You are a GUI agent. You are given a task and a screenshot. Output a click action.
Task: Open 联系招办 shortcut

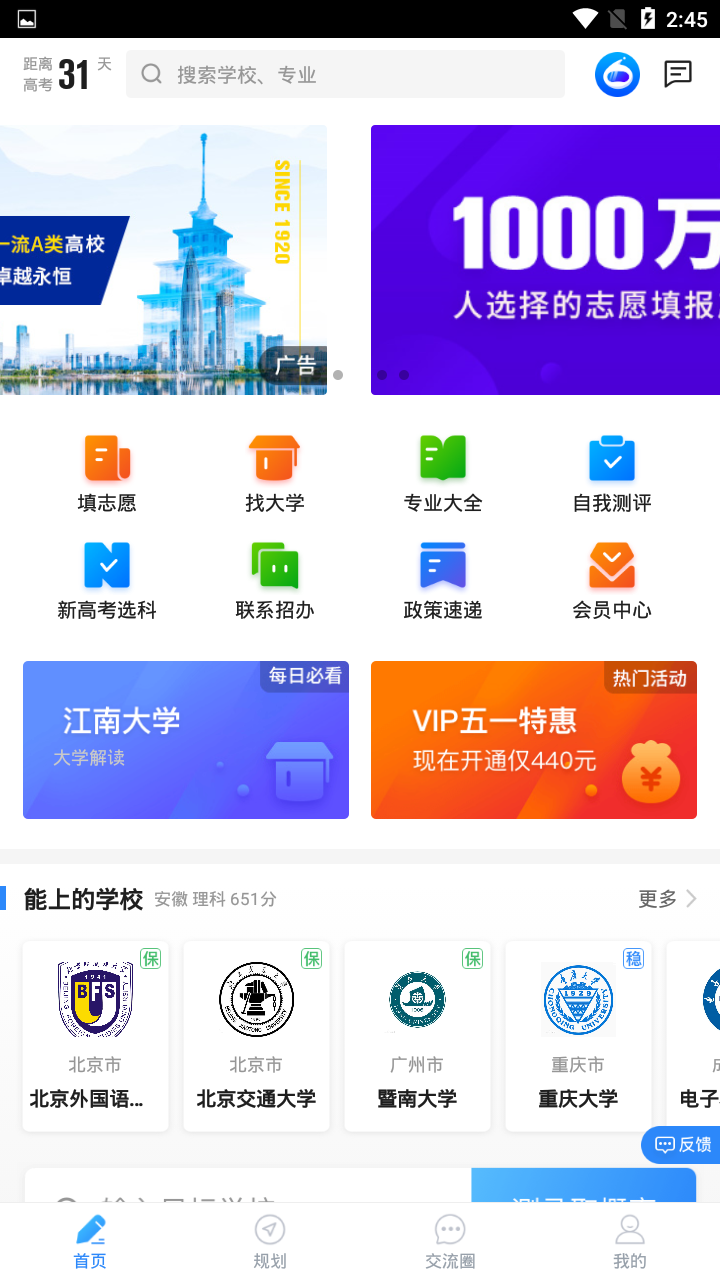tap(275, 581)
